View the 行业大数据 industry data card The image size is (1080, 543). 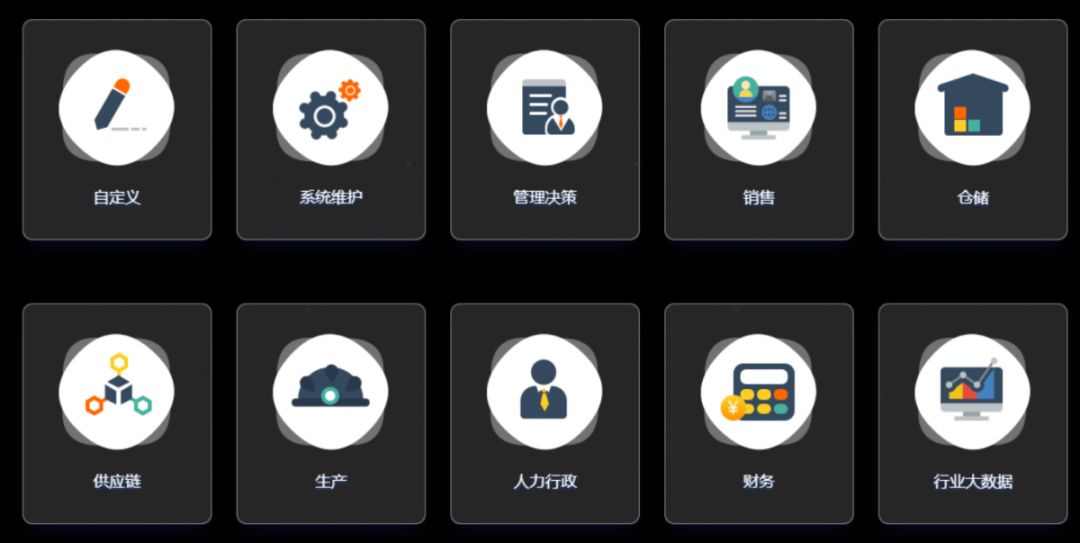pyautogui.click(x=973, y=413)
